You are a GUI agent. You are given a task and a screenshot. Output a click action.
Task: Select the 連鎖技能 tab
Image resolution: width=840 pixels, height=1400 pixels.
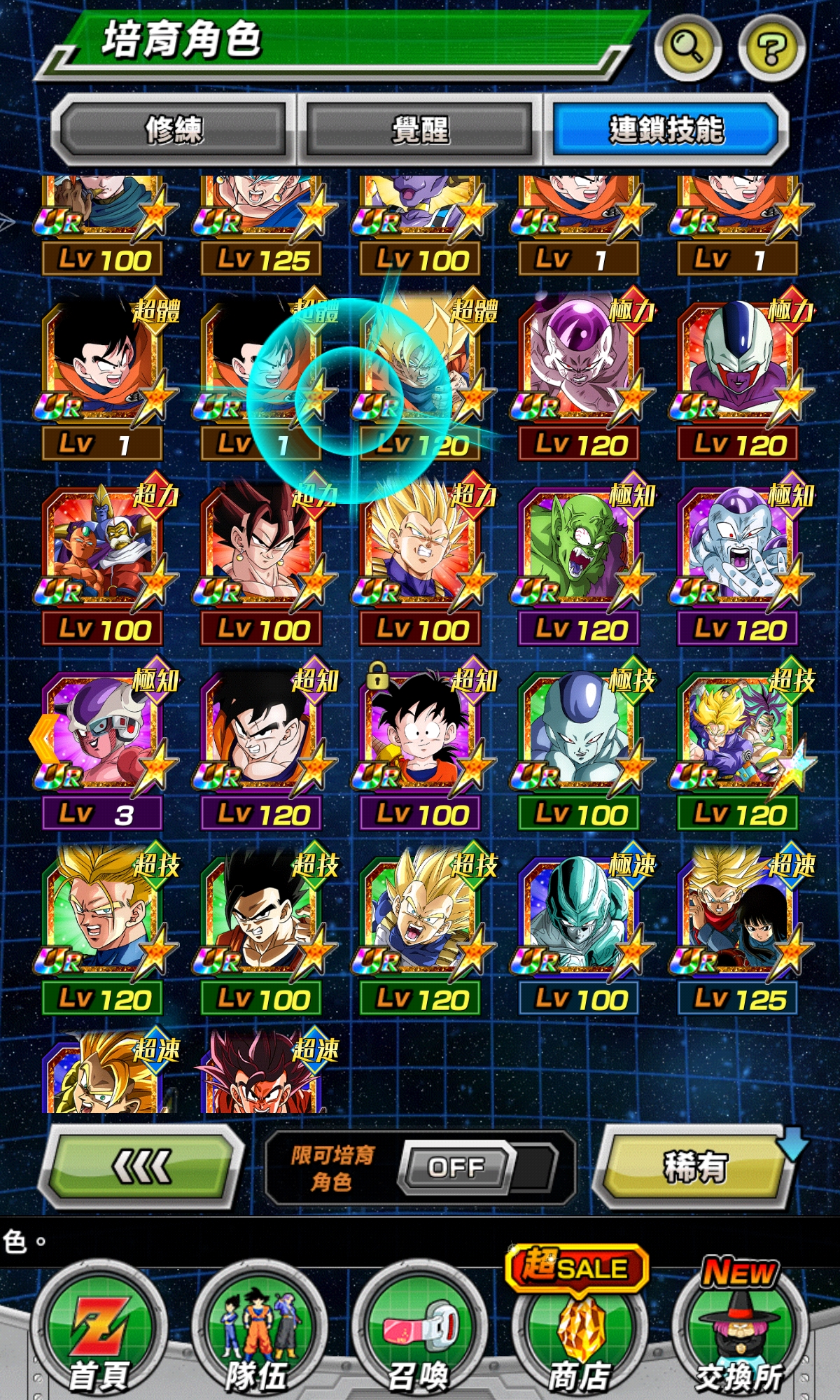[666, 130]
